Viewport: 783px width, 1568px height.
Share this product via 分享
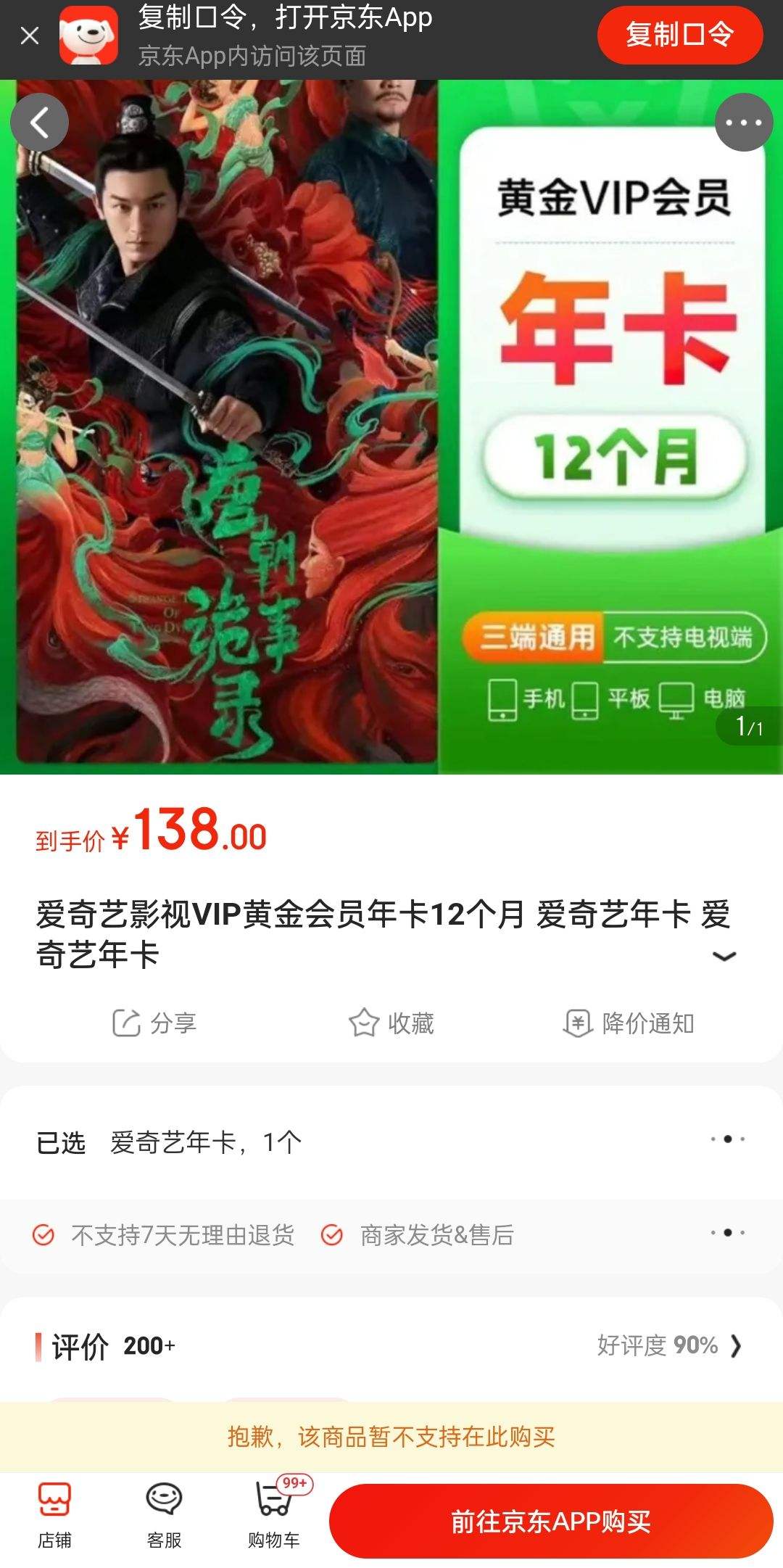coord(155,1023)
